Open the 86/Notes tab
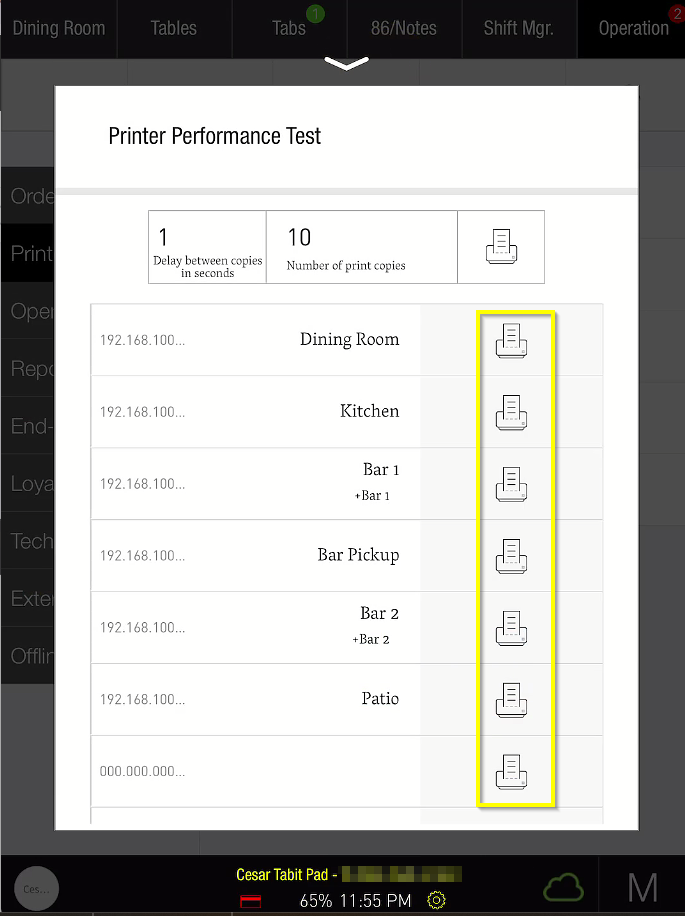685x916 pixels. 404,28
